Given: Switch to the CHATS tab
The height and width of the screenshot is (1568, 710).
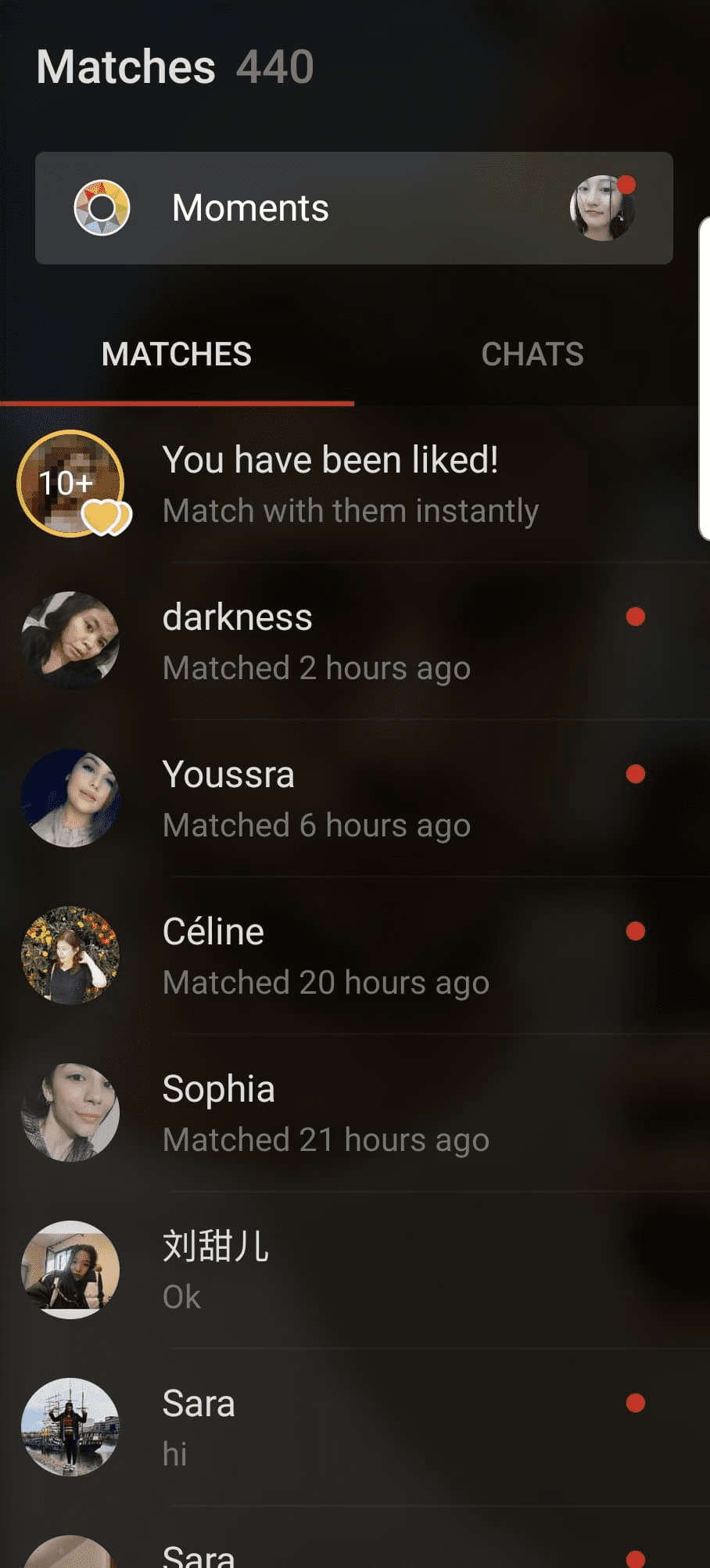Looking at the screenshot, I should pos(532,354).
